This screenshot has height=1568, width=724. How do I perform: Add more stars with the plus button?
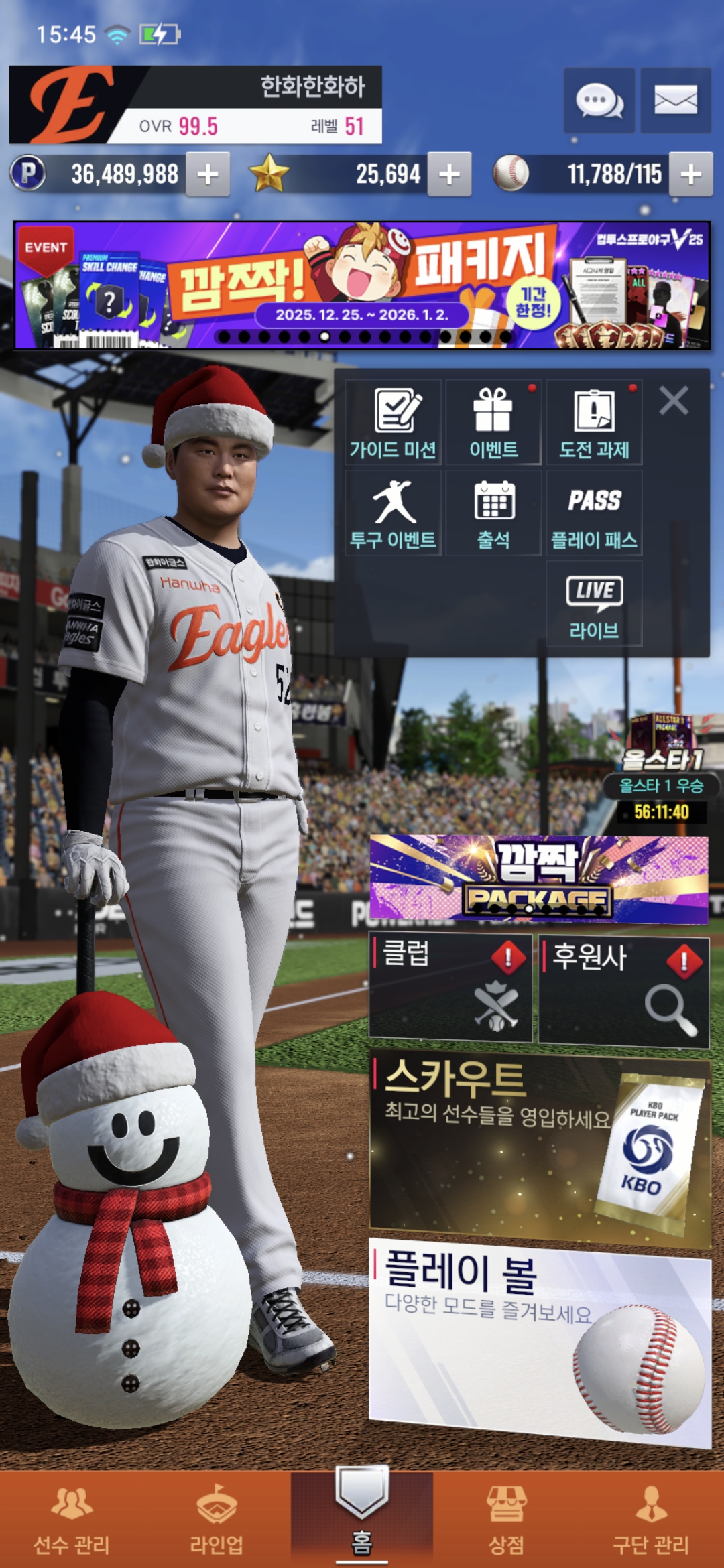point(449,174)
